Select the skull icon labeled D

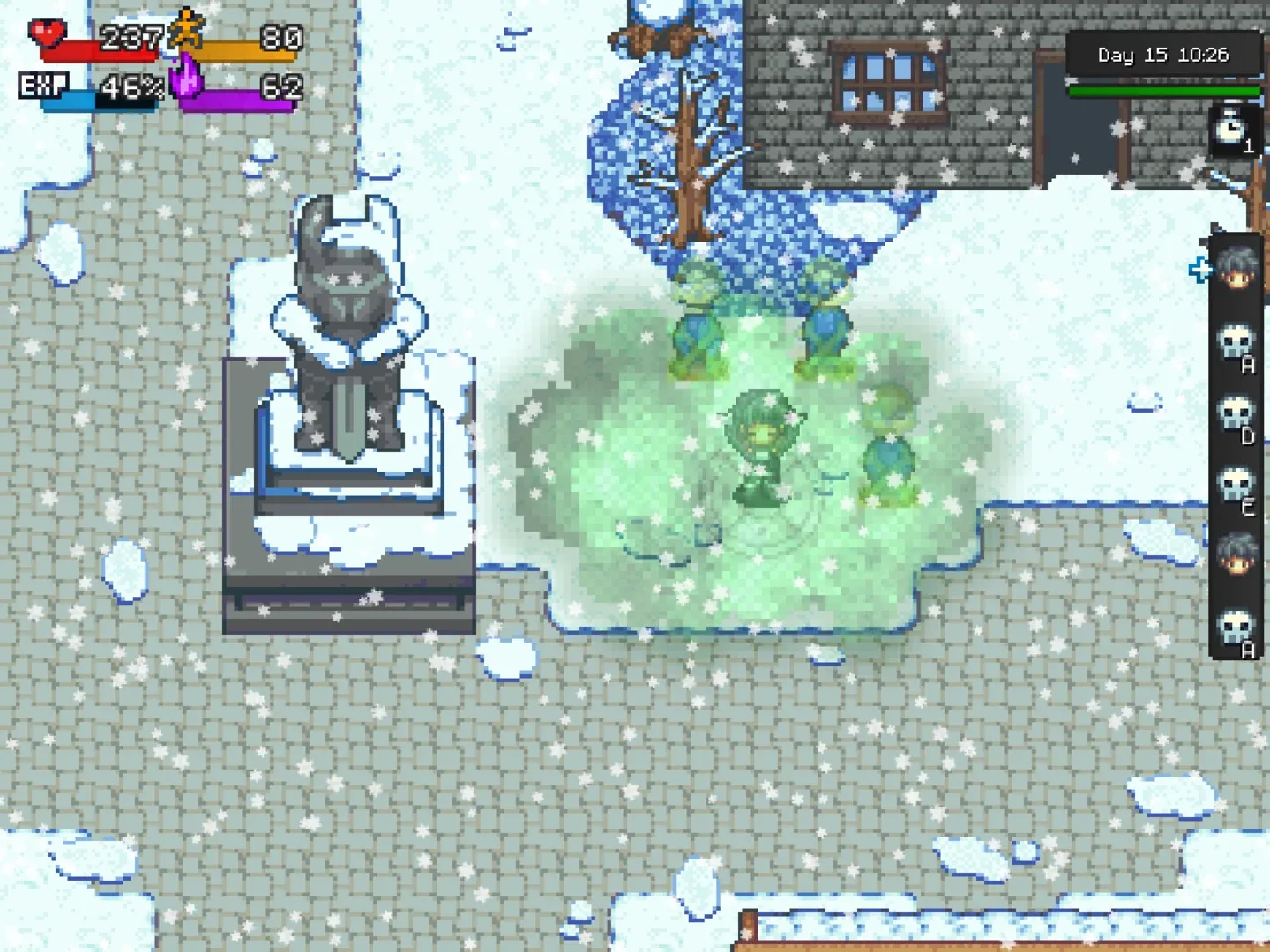(1235, 415)
